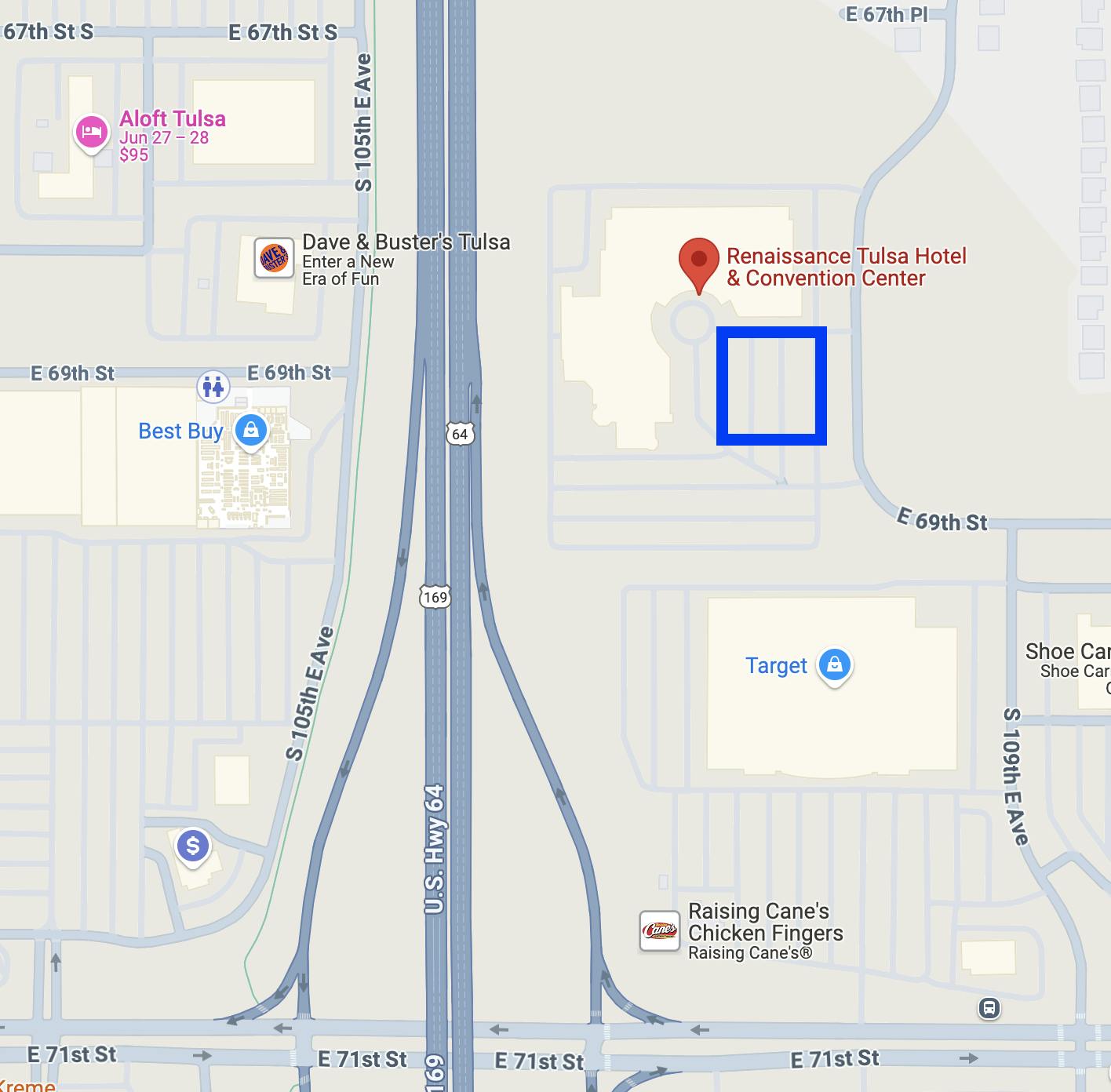
Task: Select the restroom marker near E 69th St
Action: (213, 386)
